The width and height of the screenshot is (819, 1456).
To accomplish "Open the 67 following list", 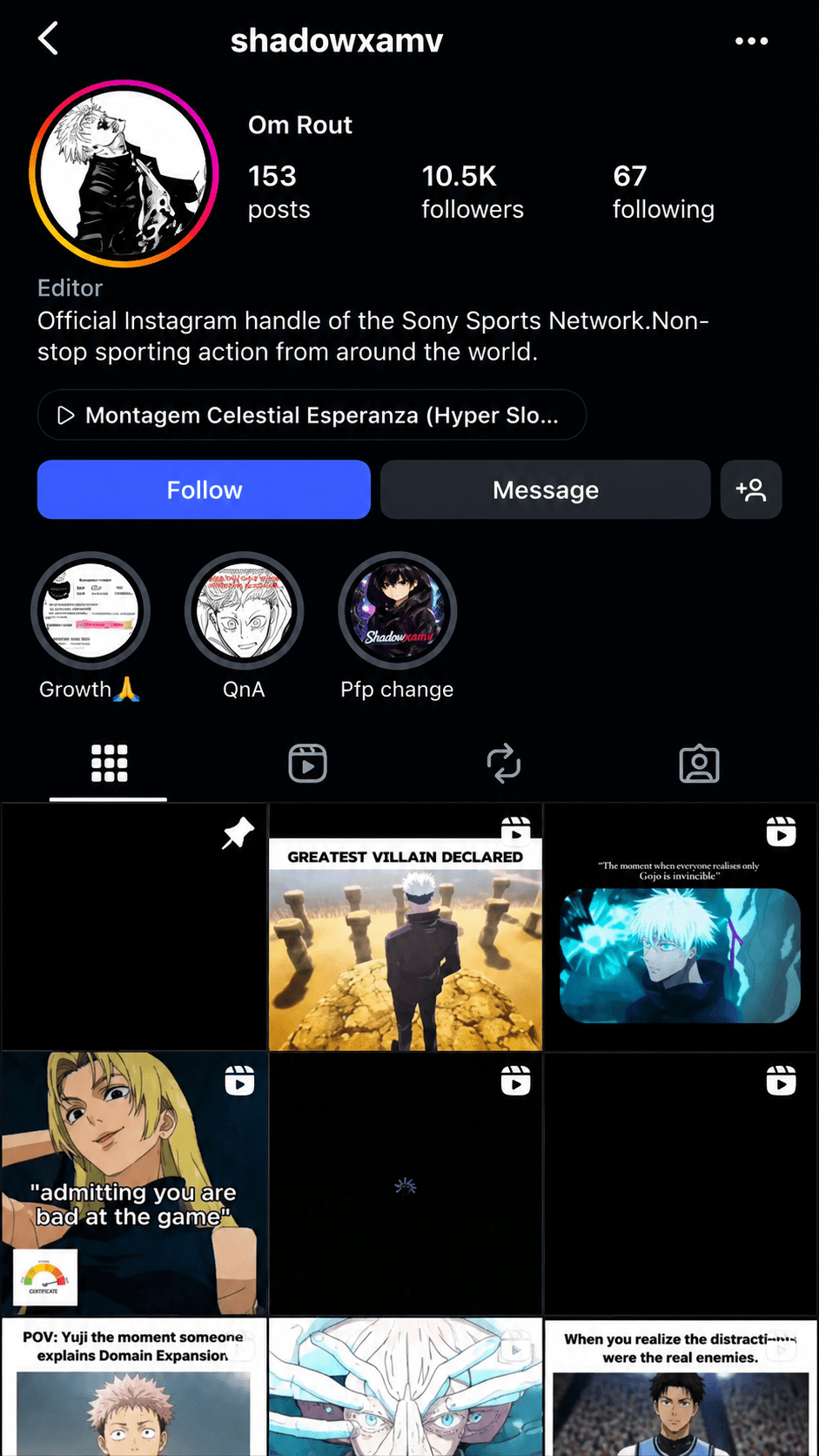I will [x=663, y=192].
